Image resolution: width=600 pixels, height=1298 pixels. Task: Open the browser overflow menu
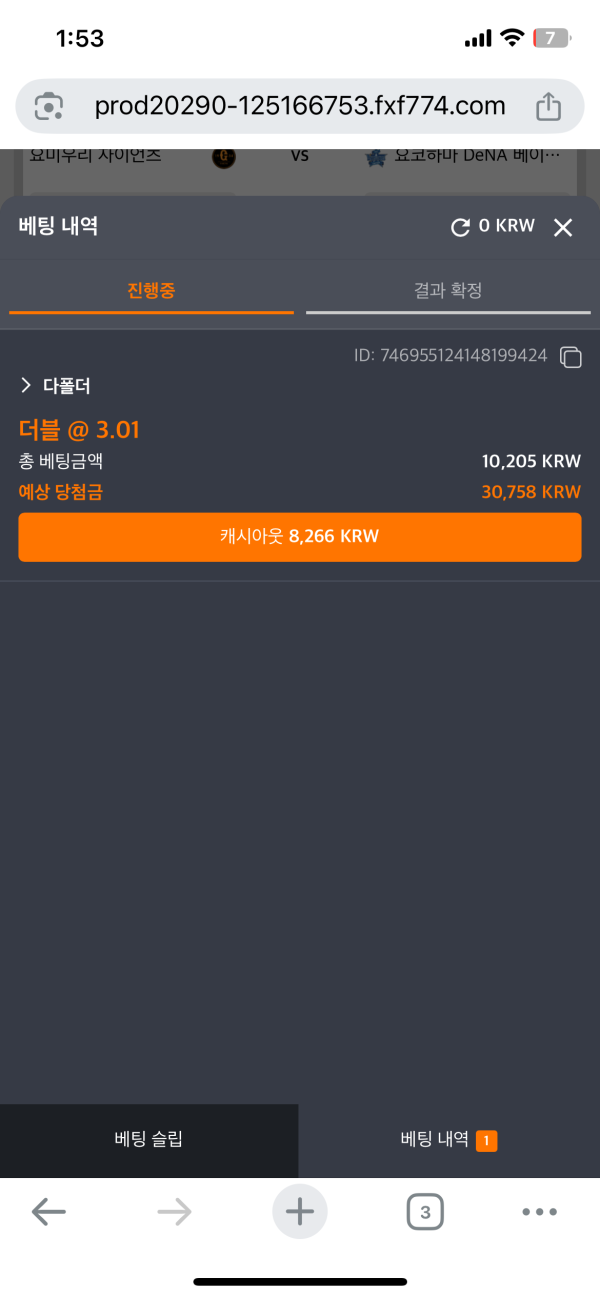tap(539, 1213)
